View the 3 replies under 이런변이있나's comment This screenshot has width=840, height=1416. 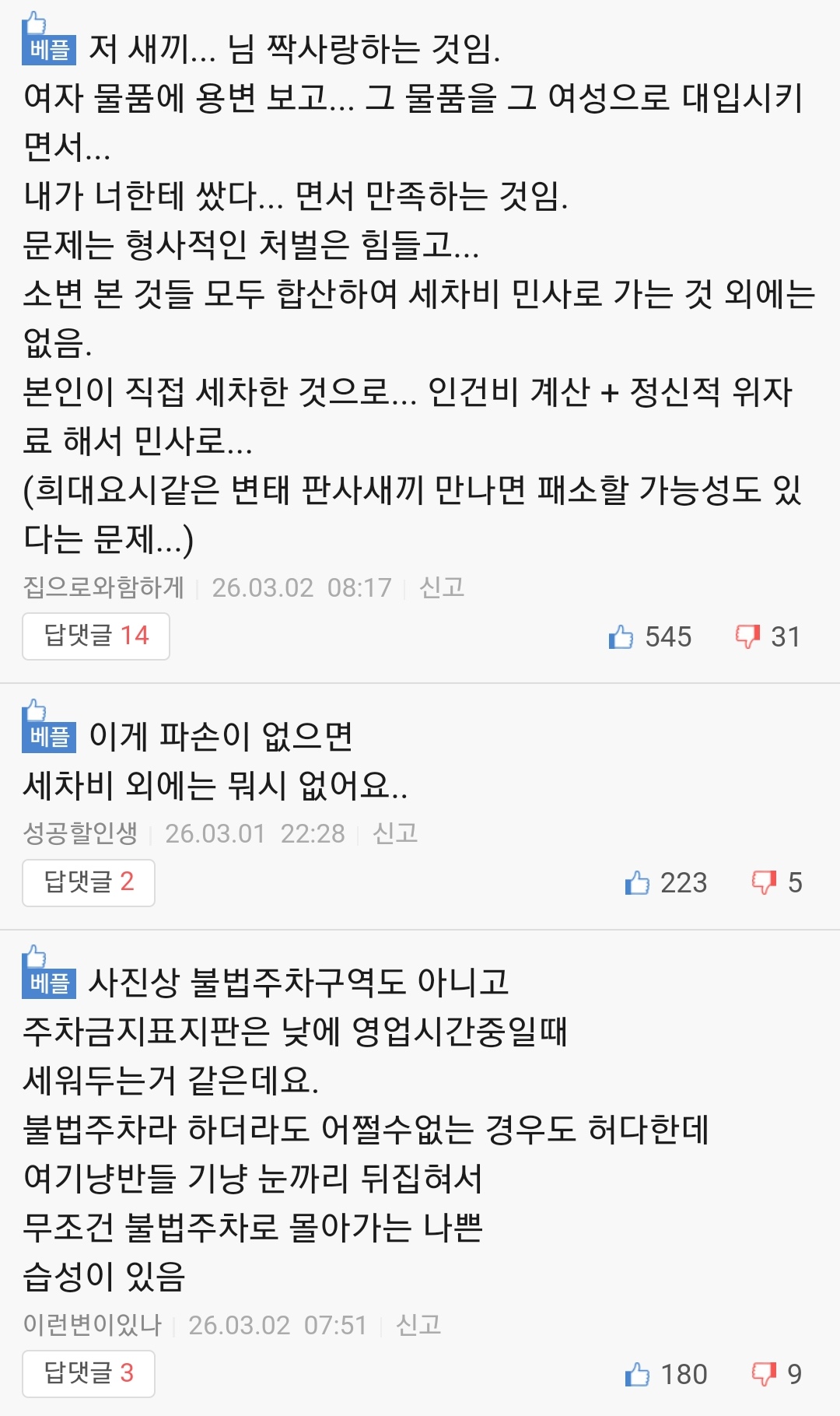pyautogui.click(x=89, y=1374)
